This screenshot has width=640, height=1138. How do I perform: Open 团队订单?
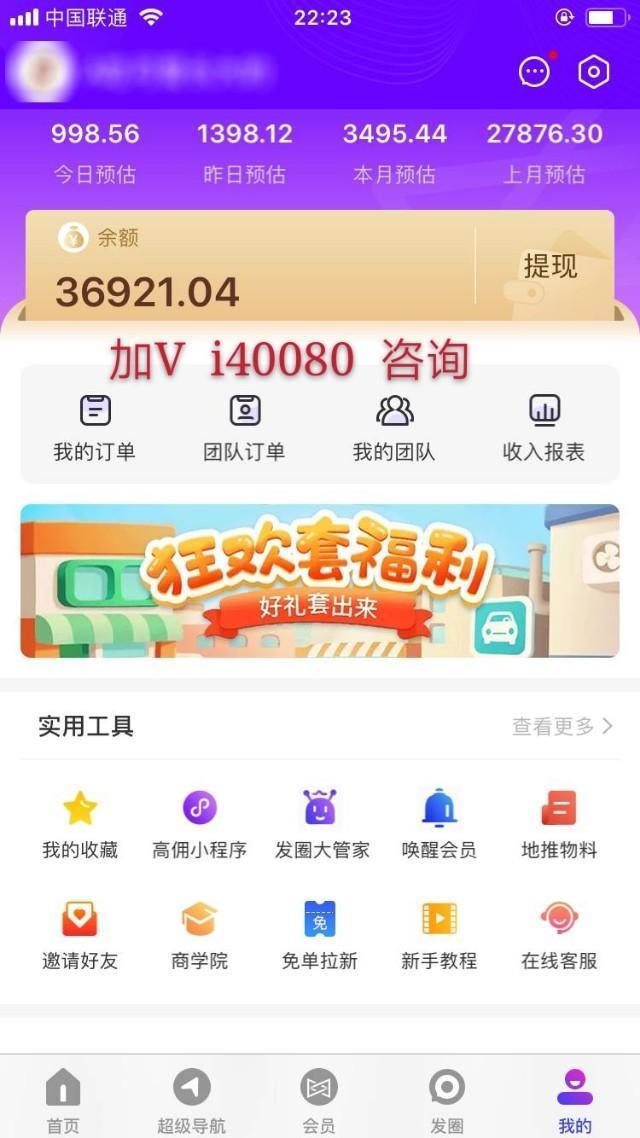point(244,428)
